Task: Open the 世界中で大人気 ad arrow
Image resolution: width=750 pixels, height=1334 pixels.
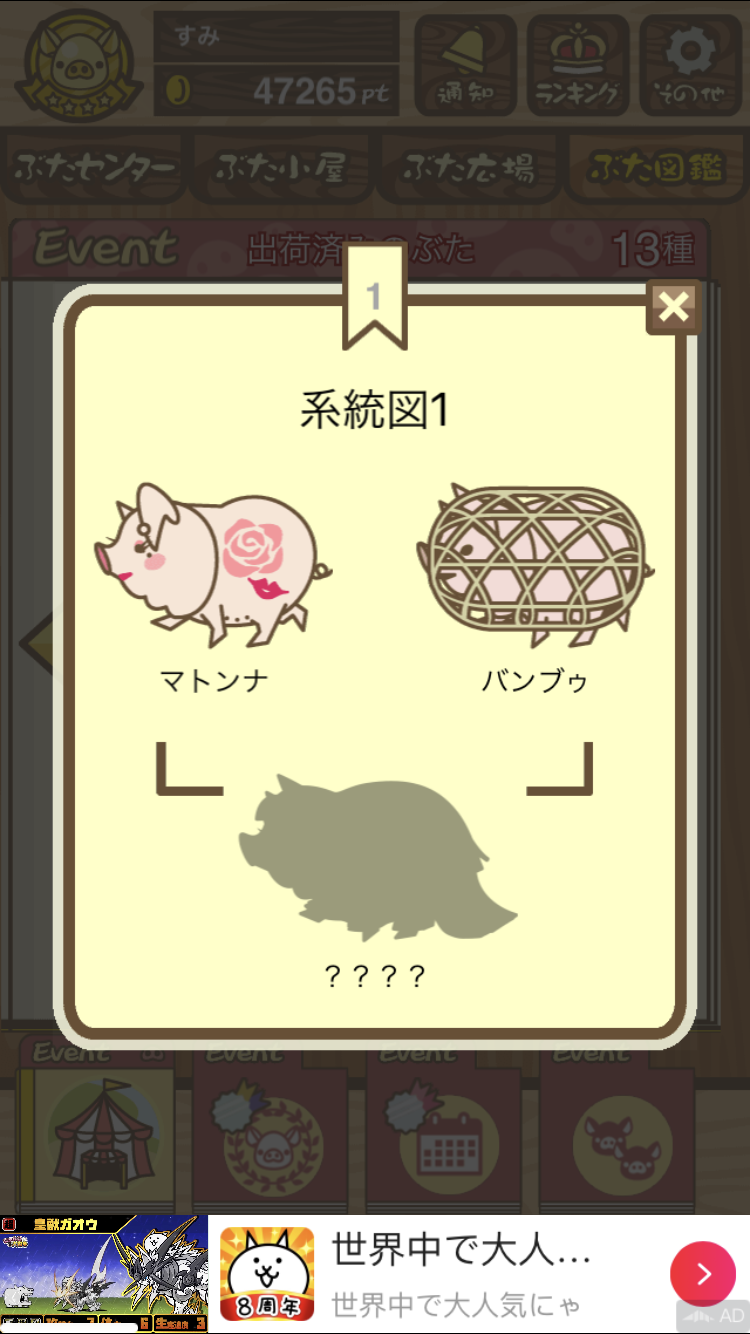Action: [703, 1274]
